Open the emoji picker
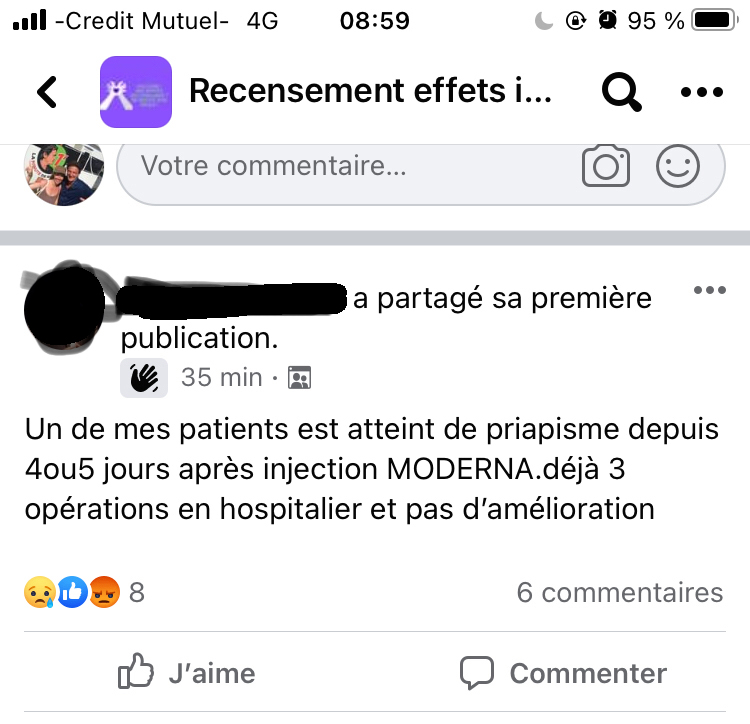 [x=677, y=167]
